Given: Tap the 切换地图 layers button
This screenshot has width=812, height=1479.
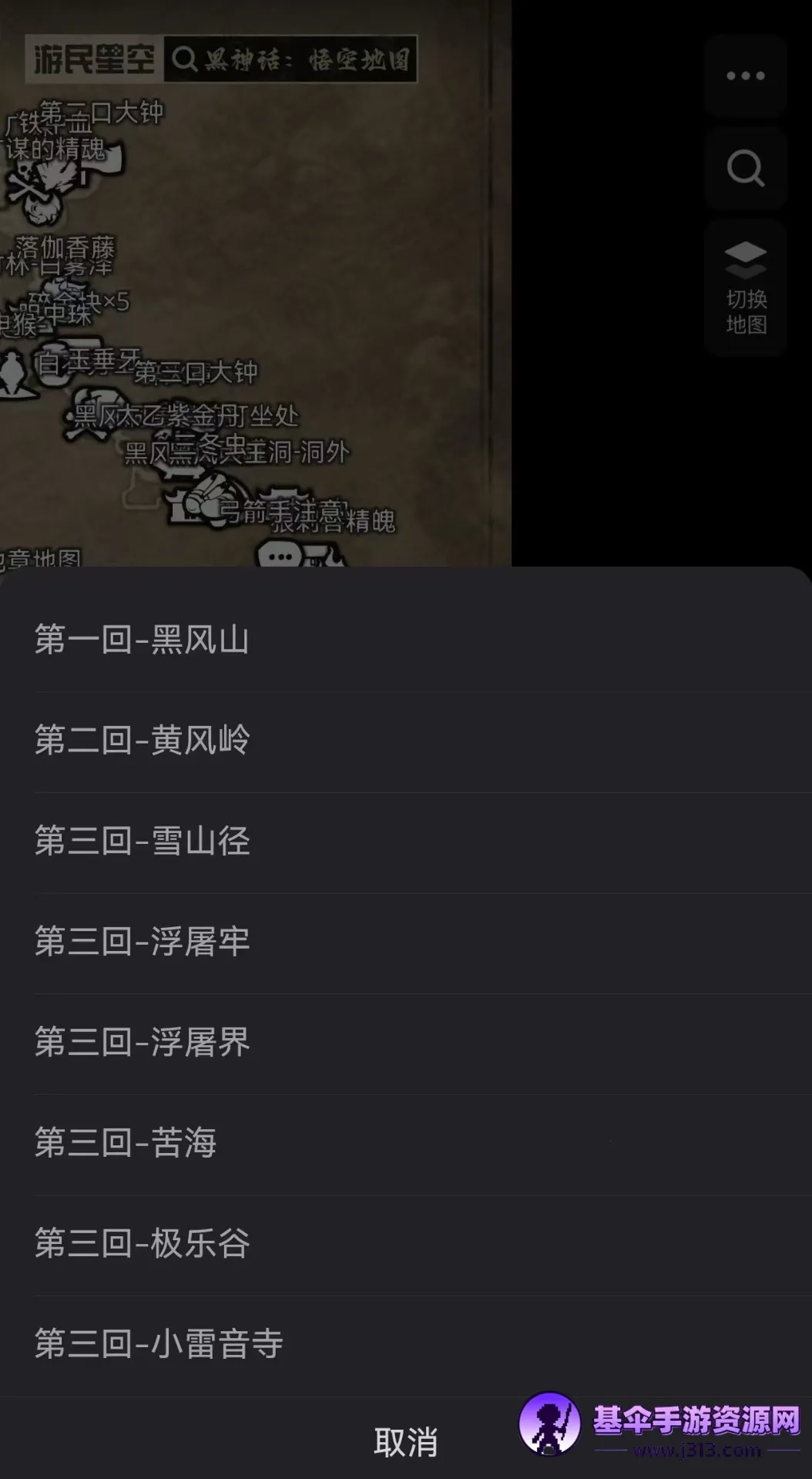Looking at the screenshot, I should click(745, 287).
